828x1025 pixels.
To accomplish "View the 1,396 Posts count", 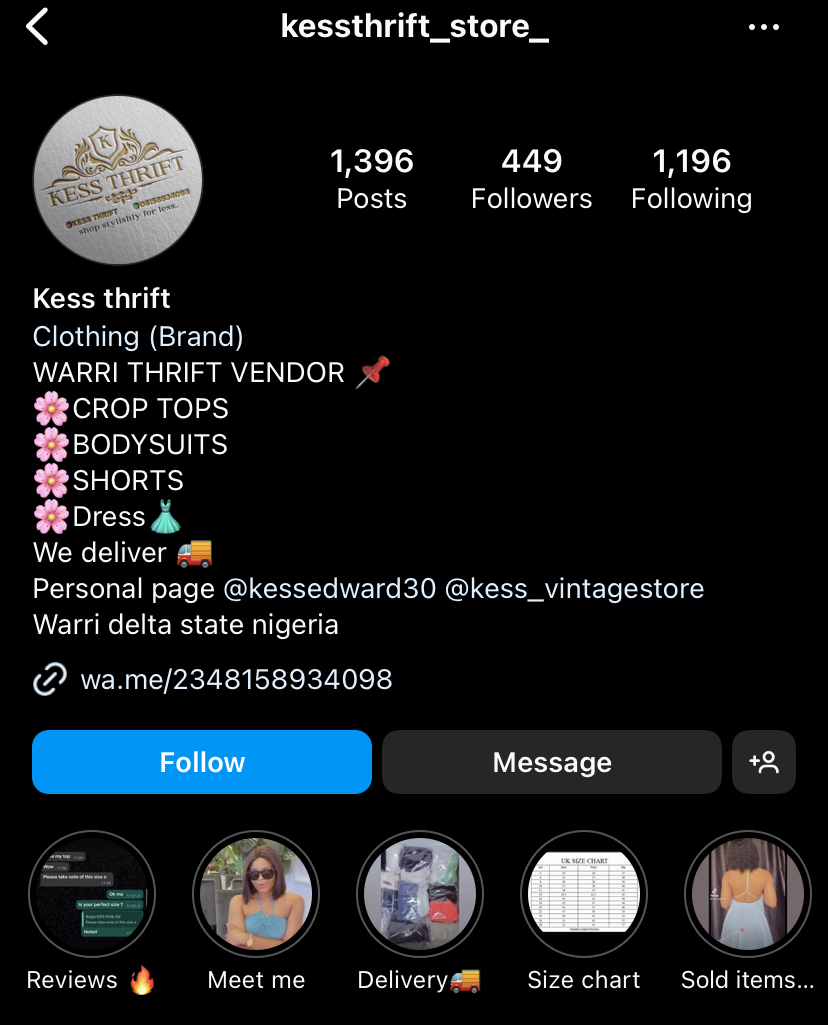I will pos(371,178).
